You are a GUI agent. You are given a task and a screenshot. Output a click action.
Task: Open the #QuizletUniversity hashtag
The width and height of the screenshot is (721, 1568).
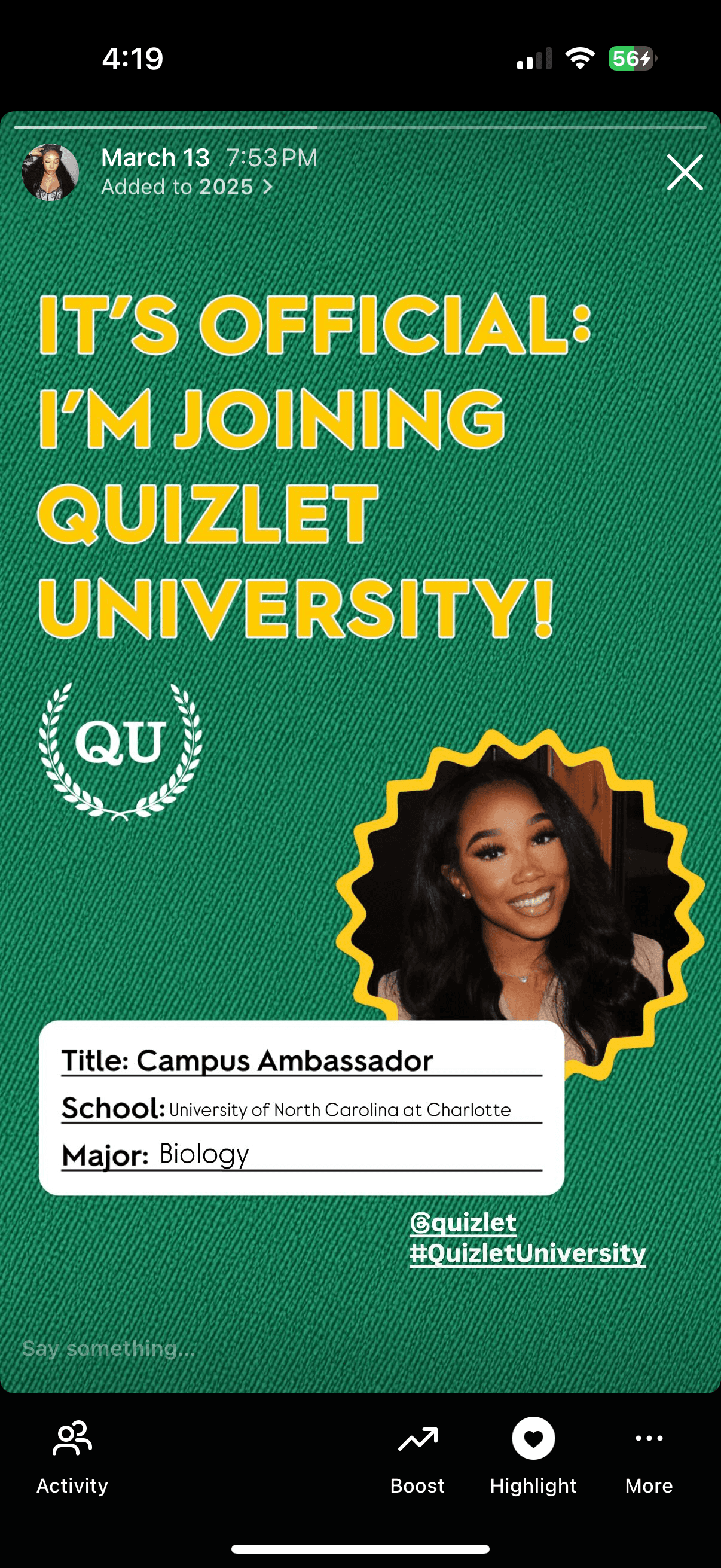(x=527, y=1253)
